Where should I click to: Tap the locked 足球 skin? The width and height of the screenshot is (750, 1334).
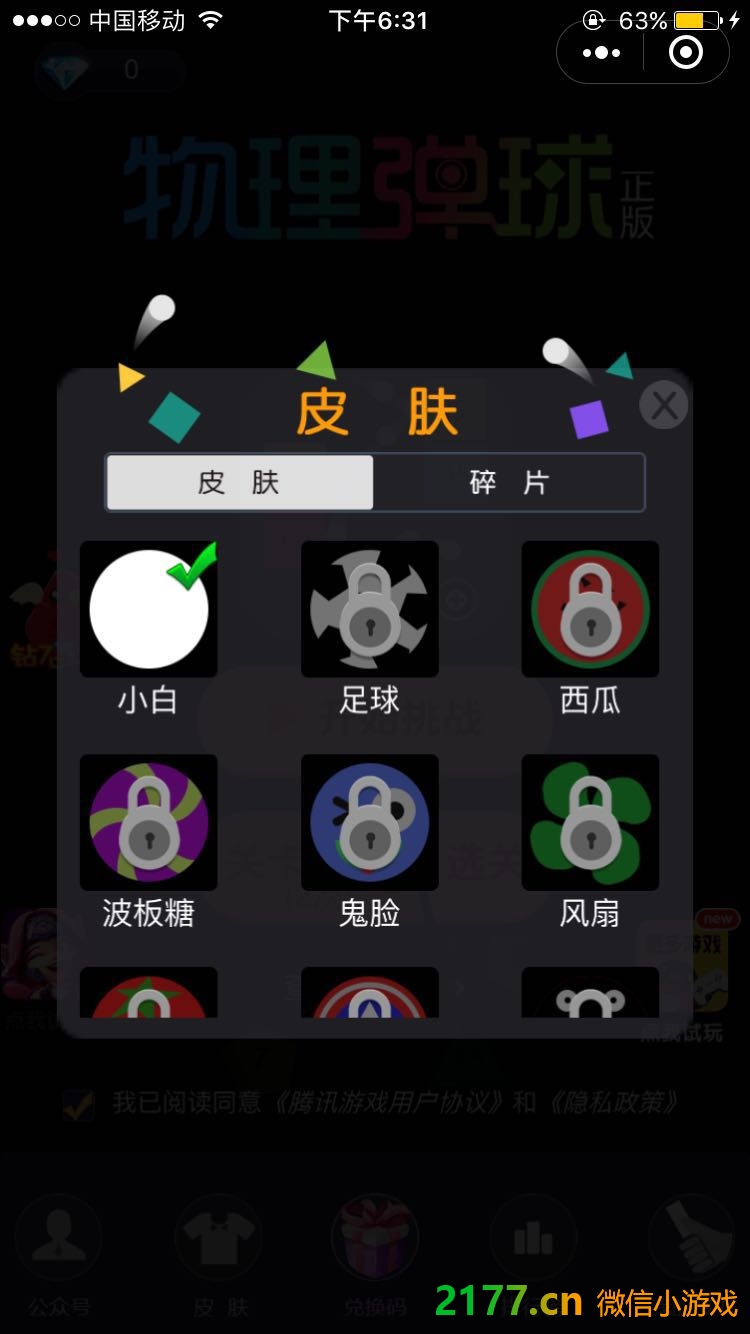[370, 609]
